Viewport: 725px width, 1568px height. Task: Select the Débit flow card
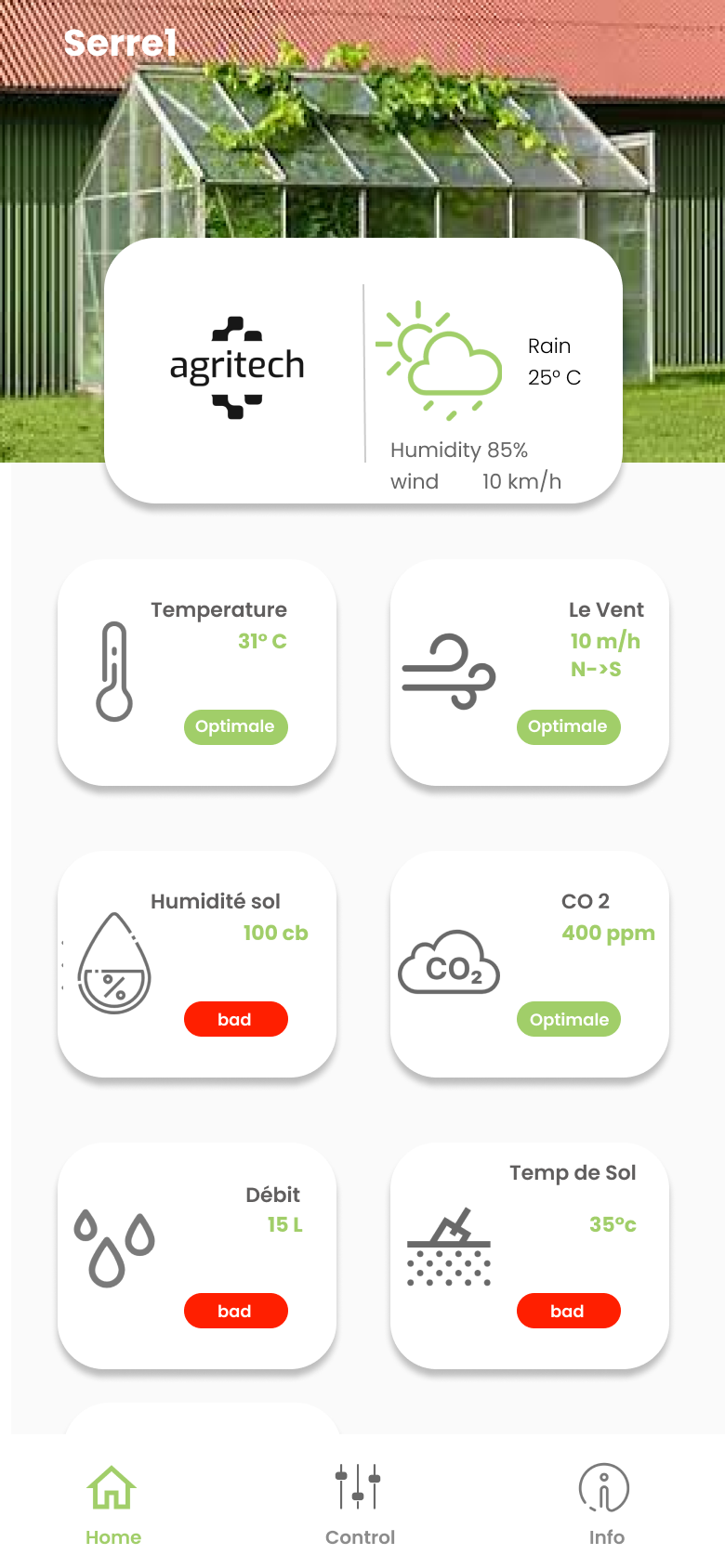[197, 1256]
